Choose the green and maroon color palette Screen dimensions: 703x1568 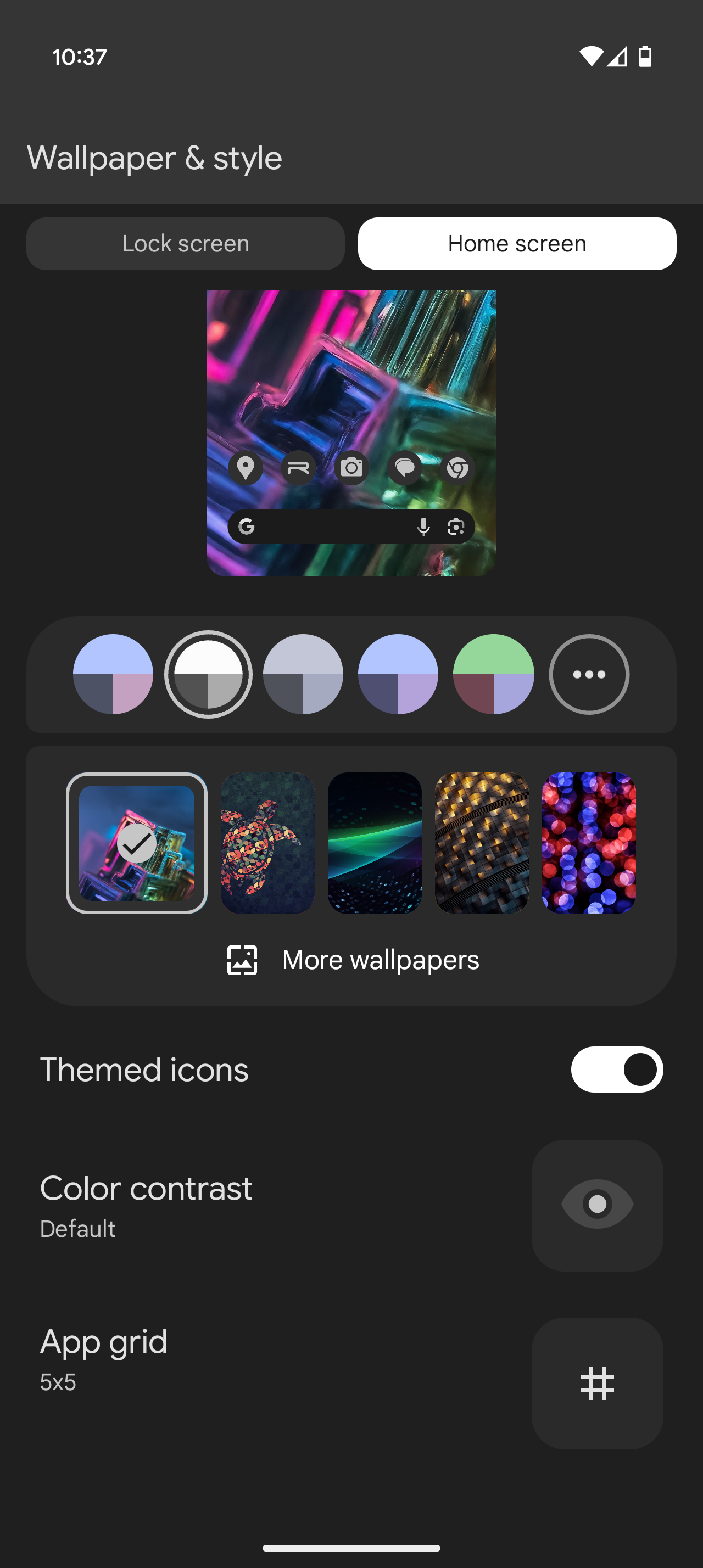(494, 674)
